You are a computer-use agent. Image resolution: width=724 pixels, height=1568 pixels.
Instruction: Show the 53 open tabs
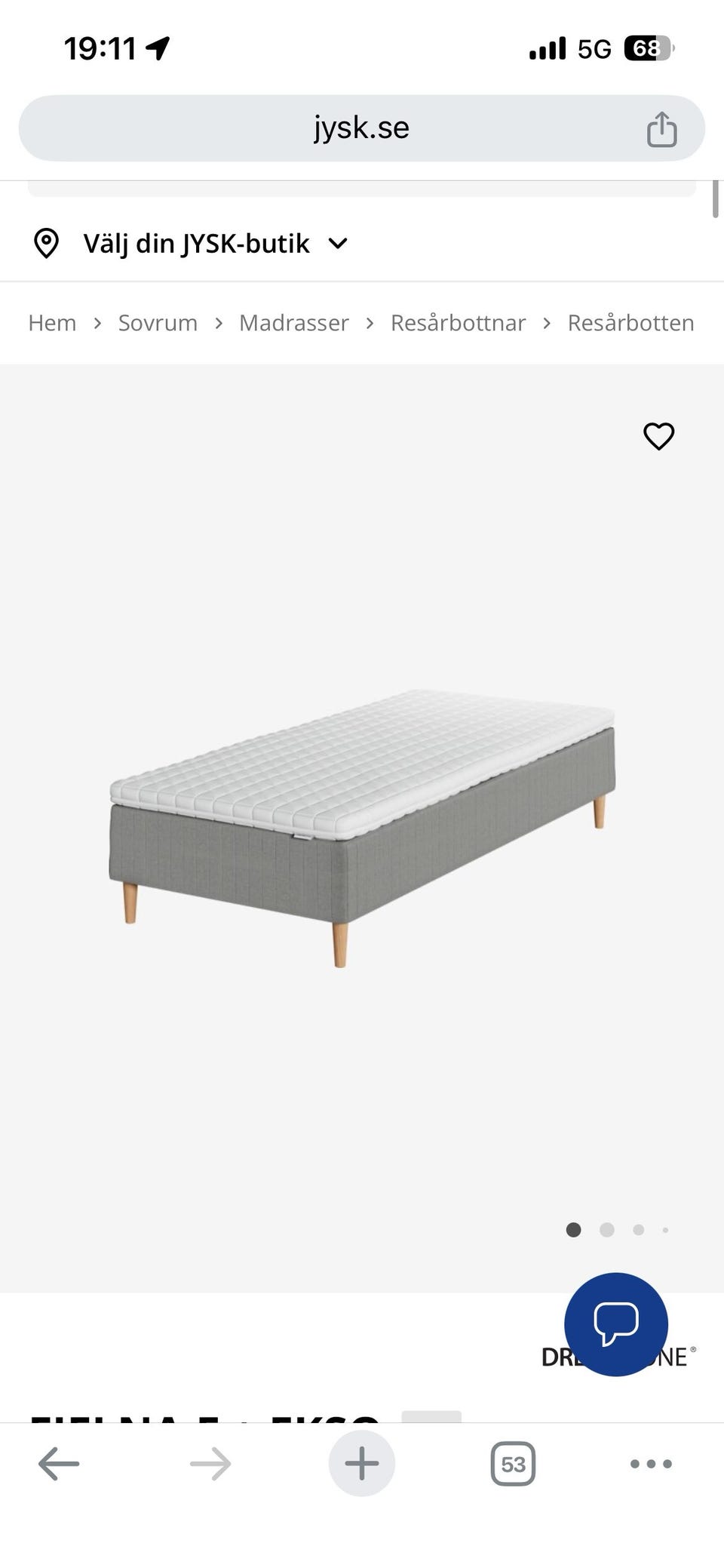coord(513,1464)
